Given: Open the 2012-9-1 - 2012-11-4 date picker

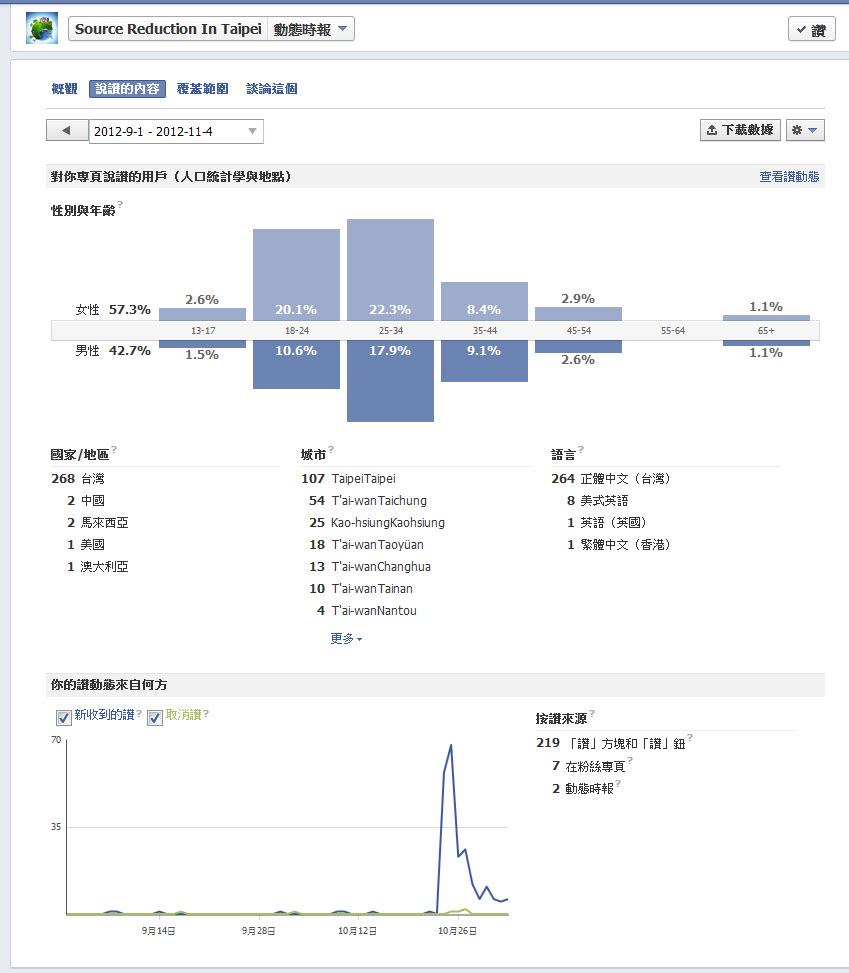Looking at the screenshot, I should point(176,131).
